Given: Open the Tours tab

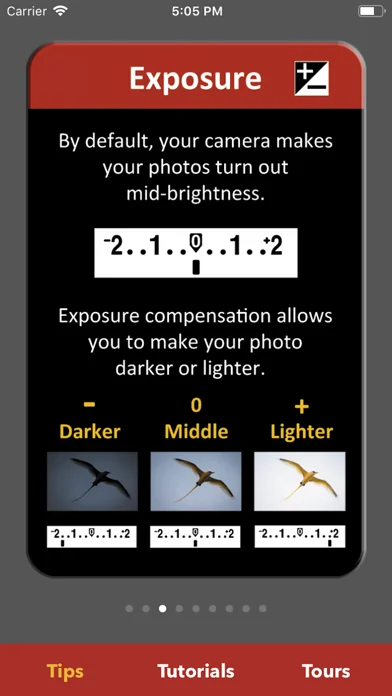Looking at the screenshot, I should click(326, 671).
